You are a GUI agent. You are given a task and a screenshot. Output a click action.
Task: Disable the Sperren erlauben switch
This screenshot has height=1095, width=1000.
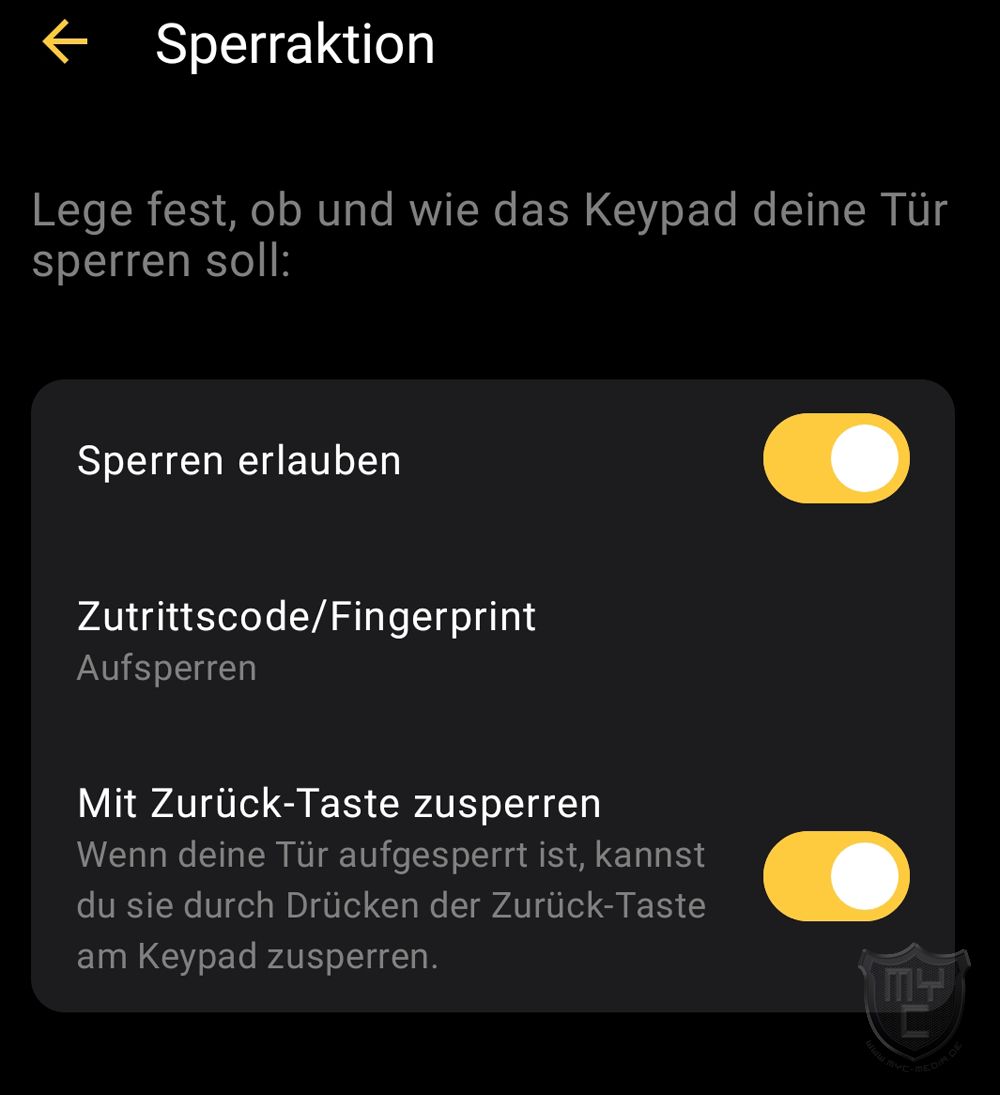pyautogui.click(x=836, y=459)
